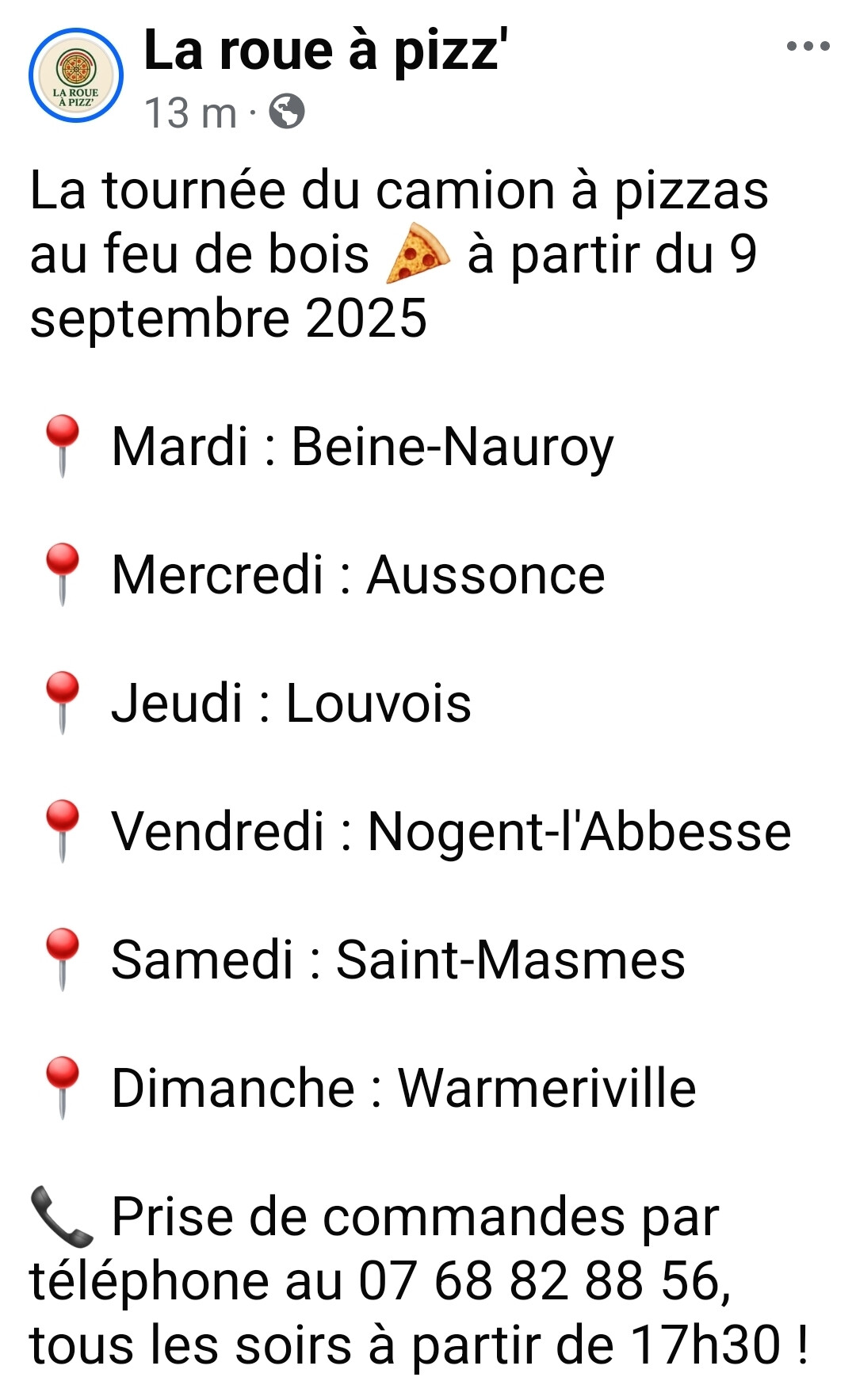Image resolution: width=856 pixels, height=1400 pixels.
Task: Open the page name La roue à pizz'
Action: point(326,51)
